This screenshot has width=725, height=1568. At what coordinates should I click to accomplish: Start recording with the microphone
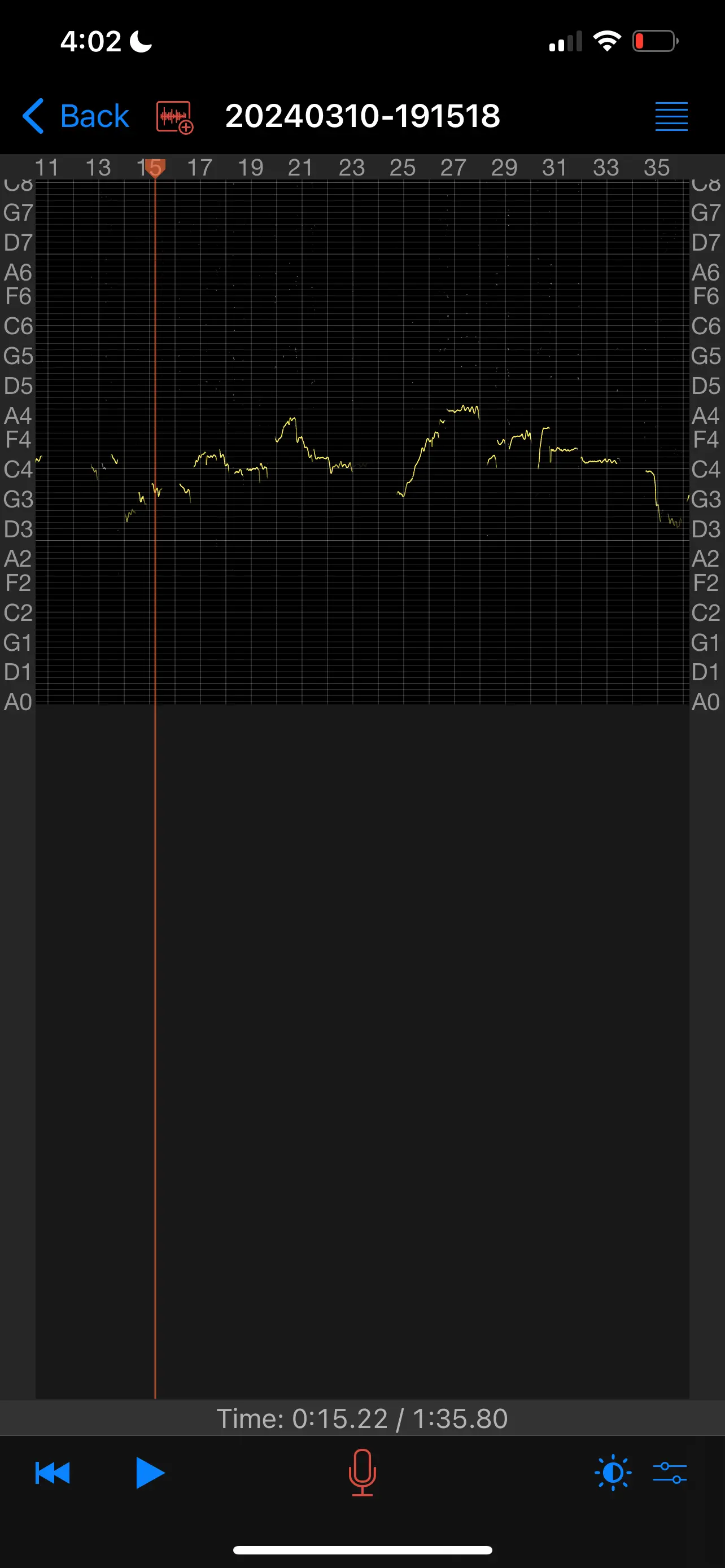point(362,1473)
